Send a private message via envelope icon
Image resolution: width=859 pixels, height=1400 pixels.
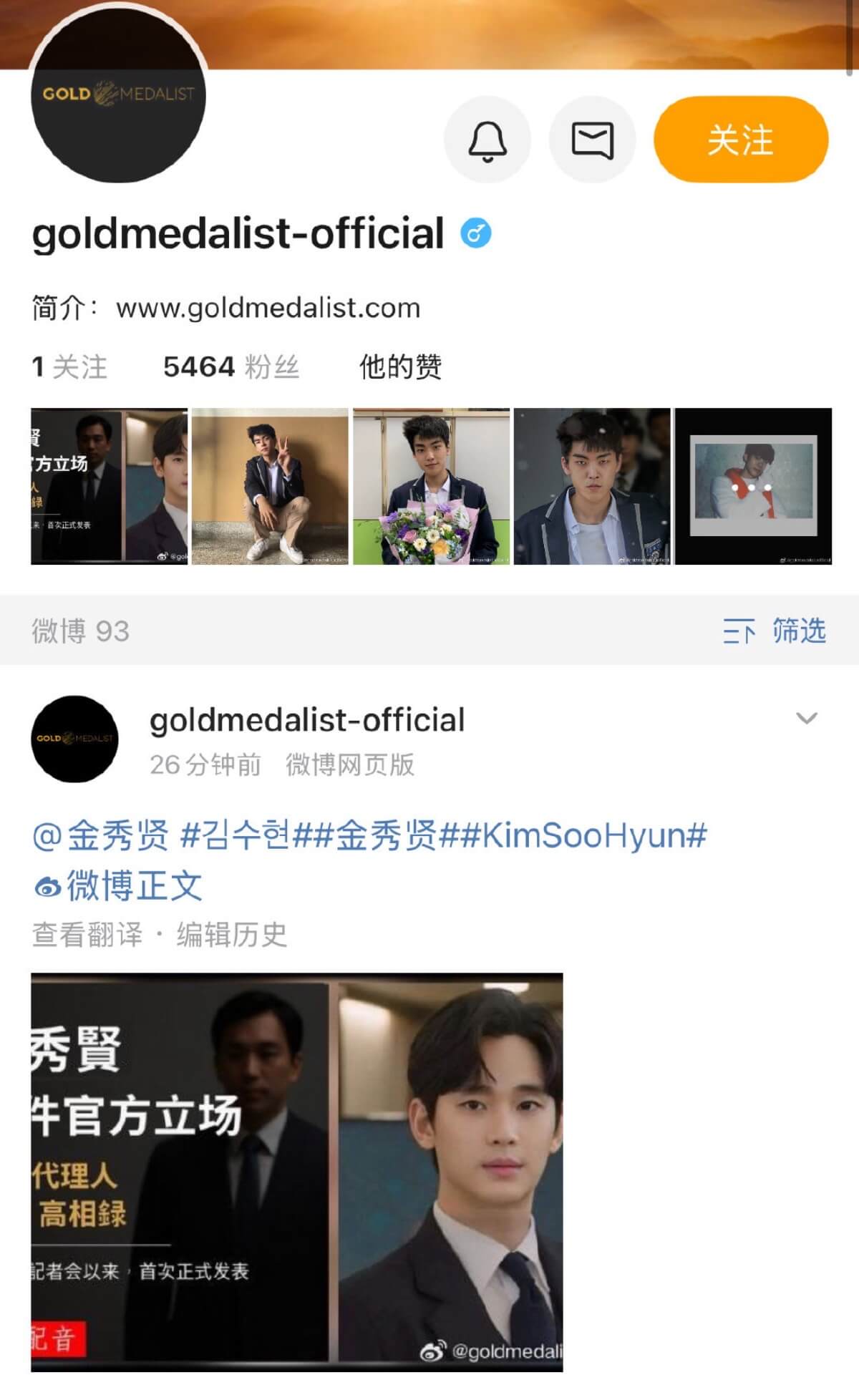pyautogui.click(x=592, y=140)
